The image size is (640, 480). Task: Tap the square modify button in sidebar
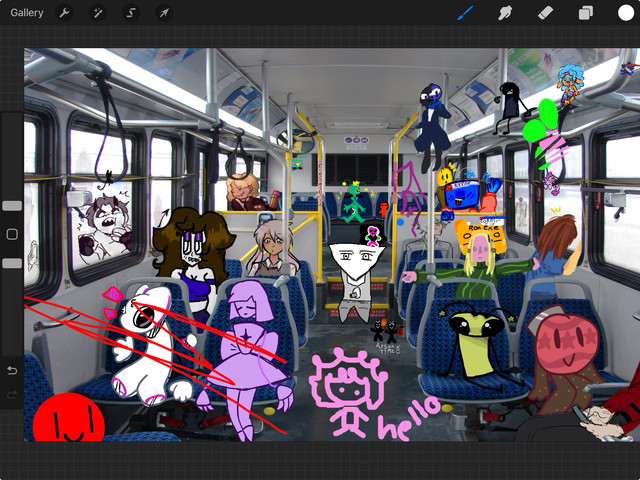[x=12, y=234]
